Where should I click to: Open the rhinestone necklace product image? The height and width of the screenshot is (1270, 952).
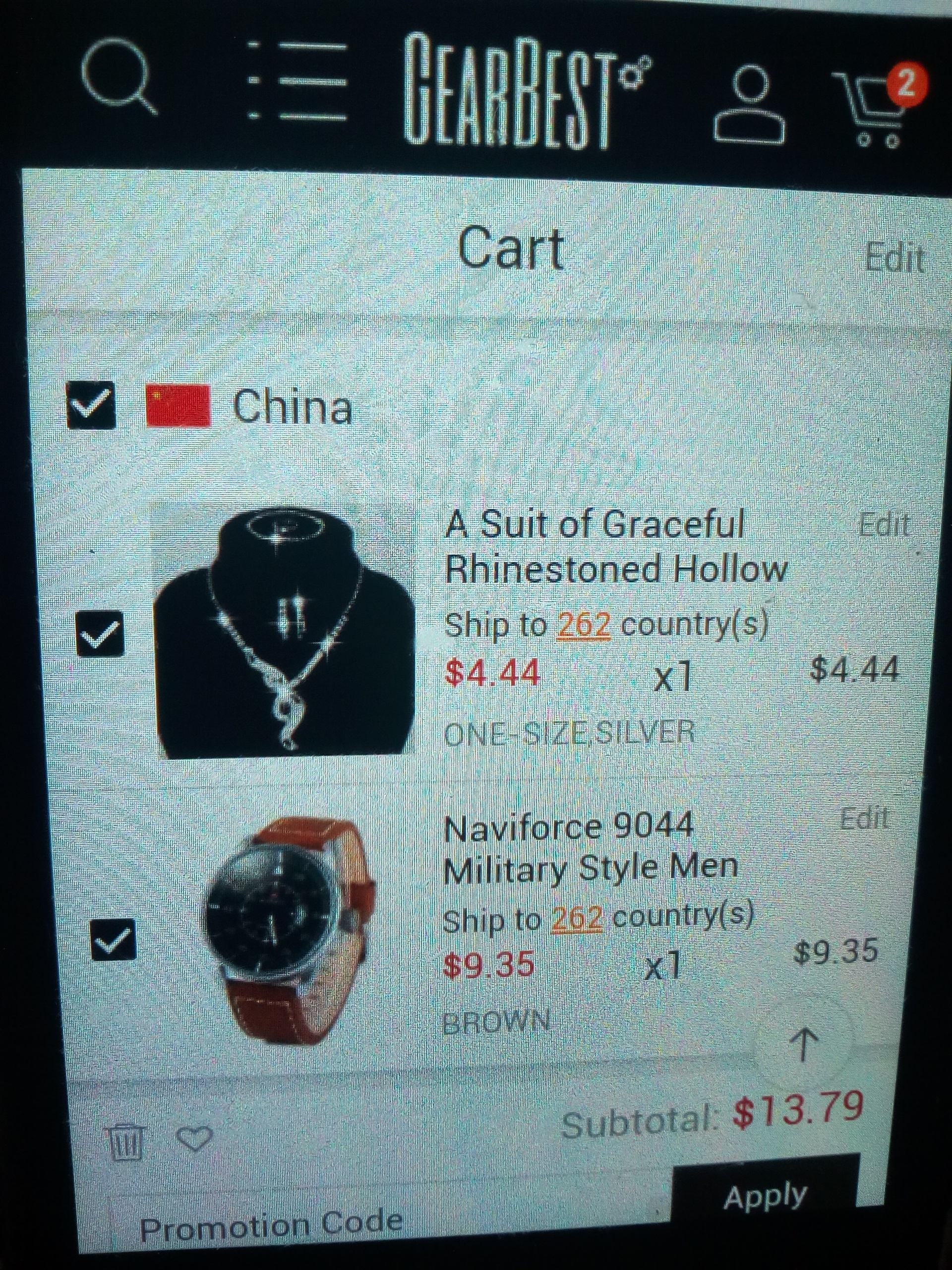284,632
